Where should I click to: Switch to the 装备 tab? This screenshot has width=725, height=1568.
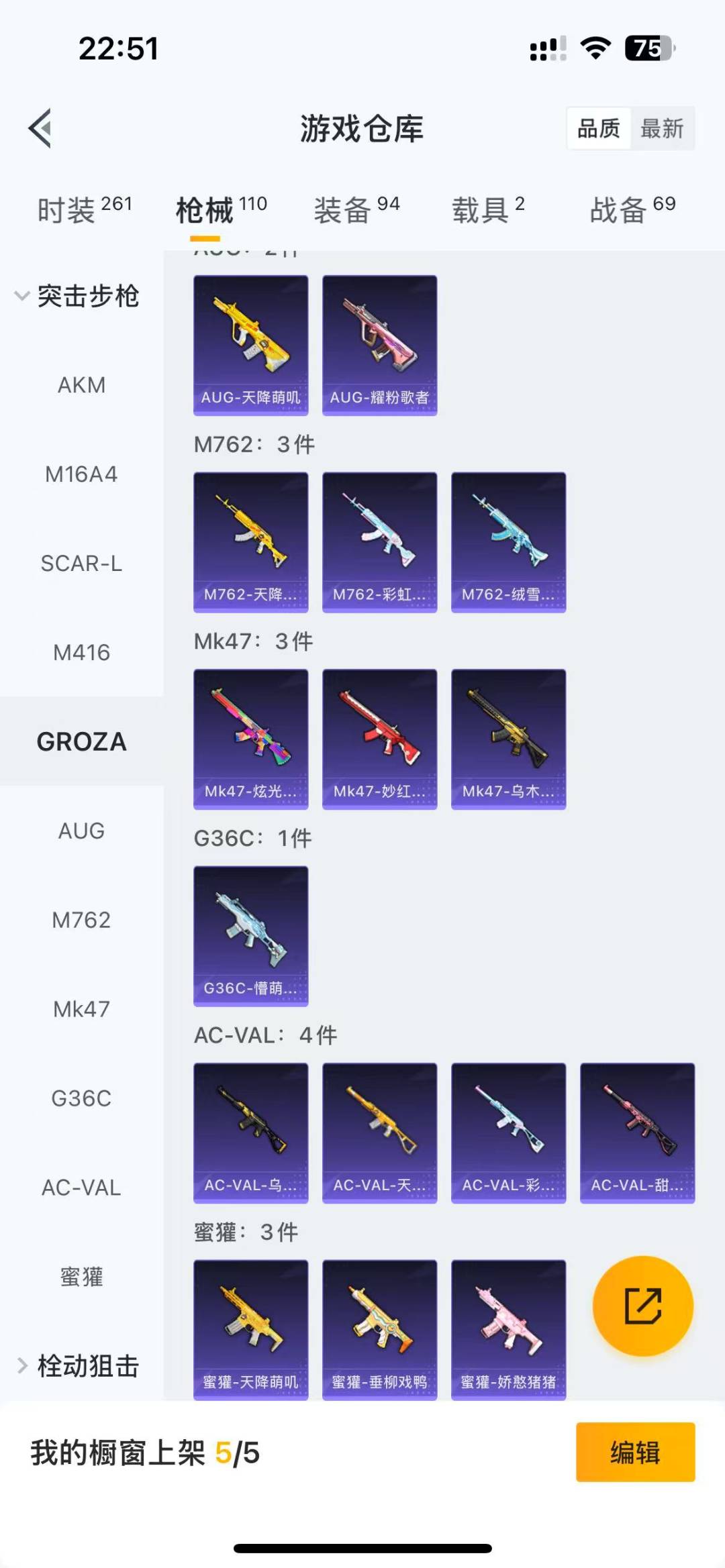coord(356,210)
